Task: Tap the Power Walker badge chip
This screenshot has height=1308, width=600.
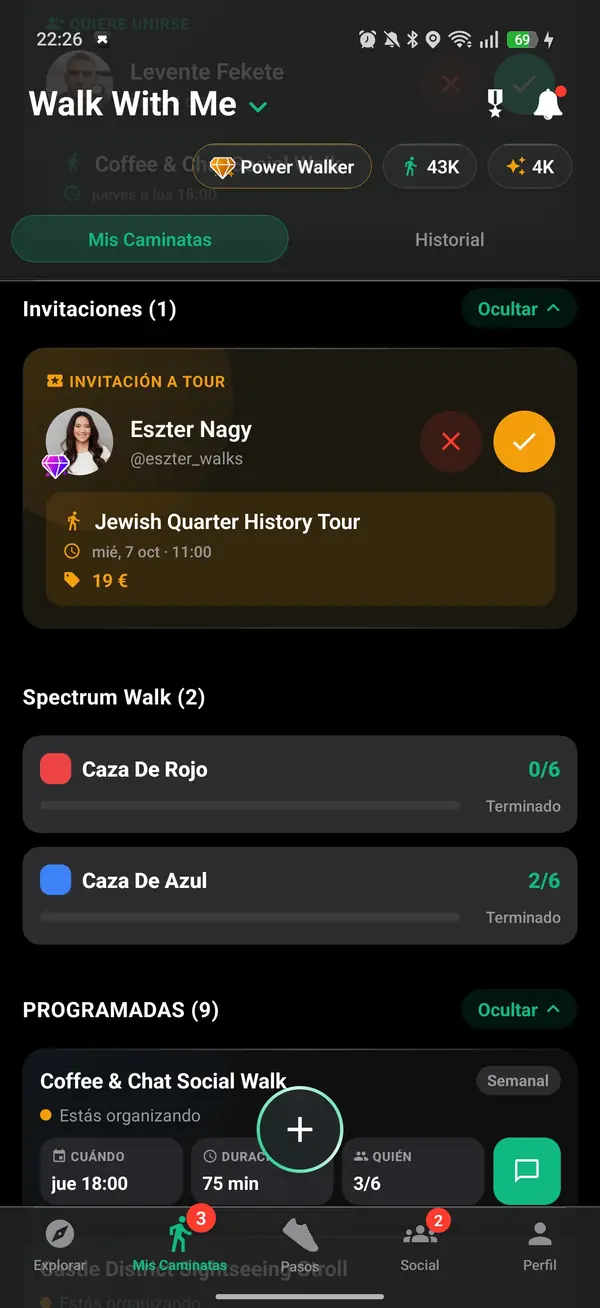Action: click(x=282, y=167)
